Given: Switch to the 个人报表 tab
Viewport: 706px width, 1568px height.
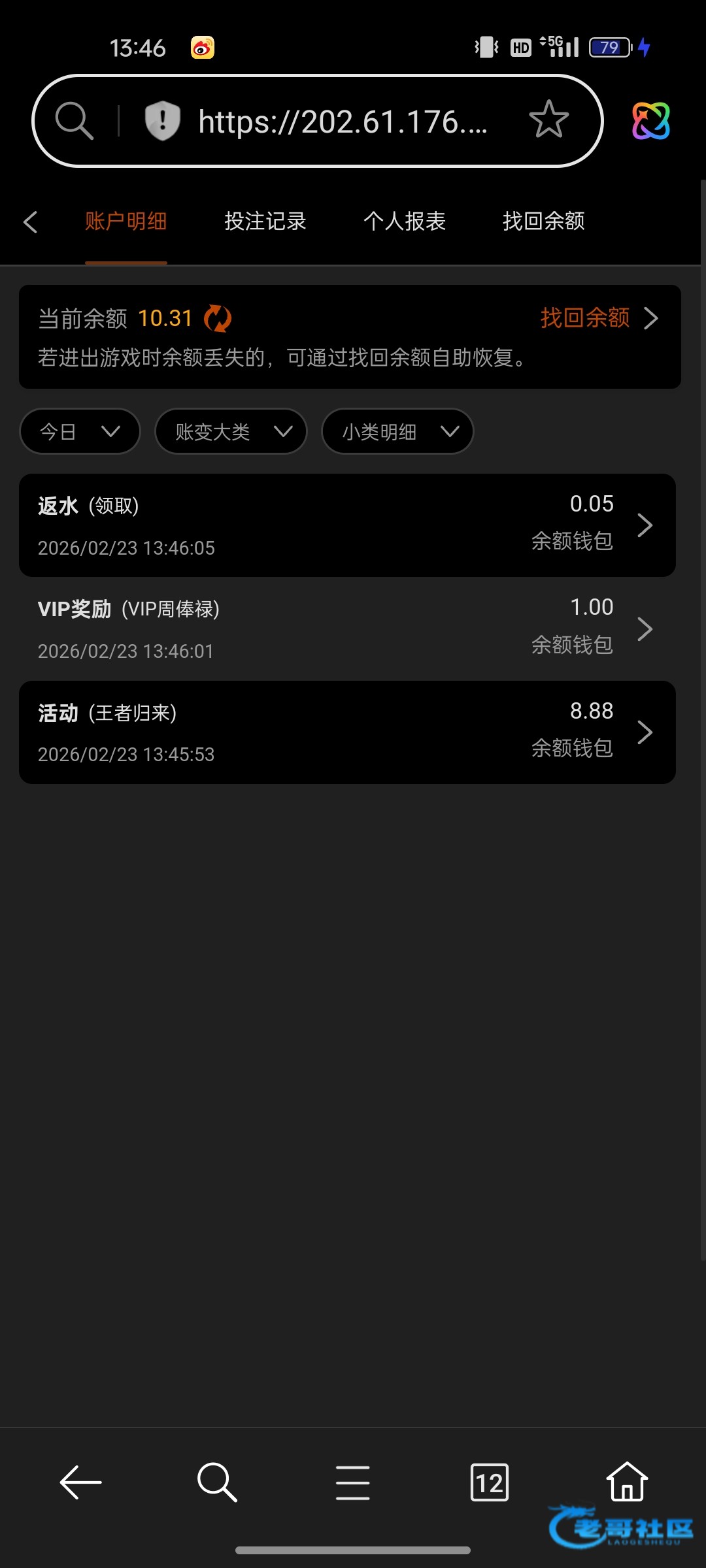Looking at the screenshot, I should (x=404, y=222).
